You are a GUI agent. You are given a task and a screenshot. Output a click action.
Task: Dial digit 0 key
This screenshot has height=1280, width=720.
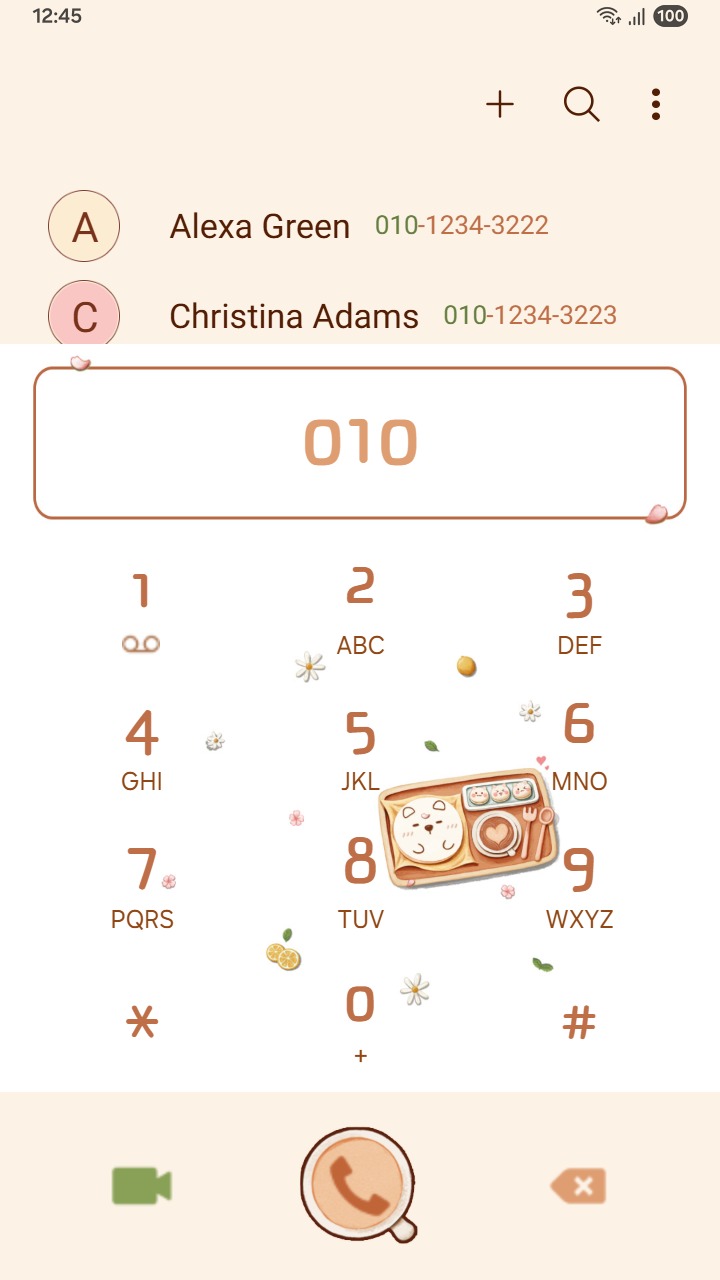(360, 1020)
